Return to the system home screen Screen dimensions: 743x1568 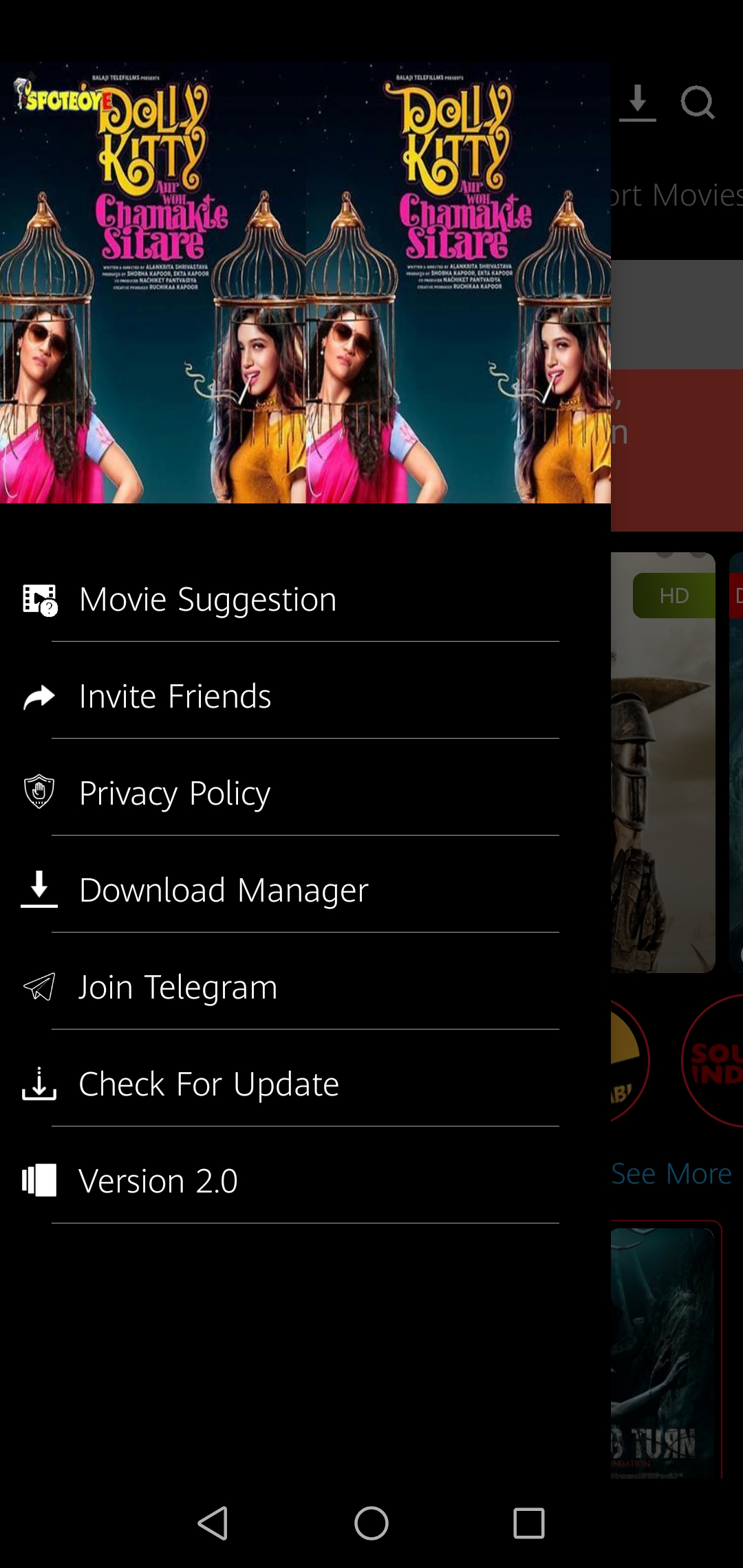point(371,1523)
